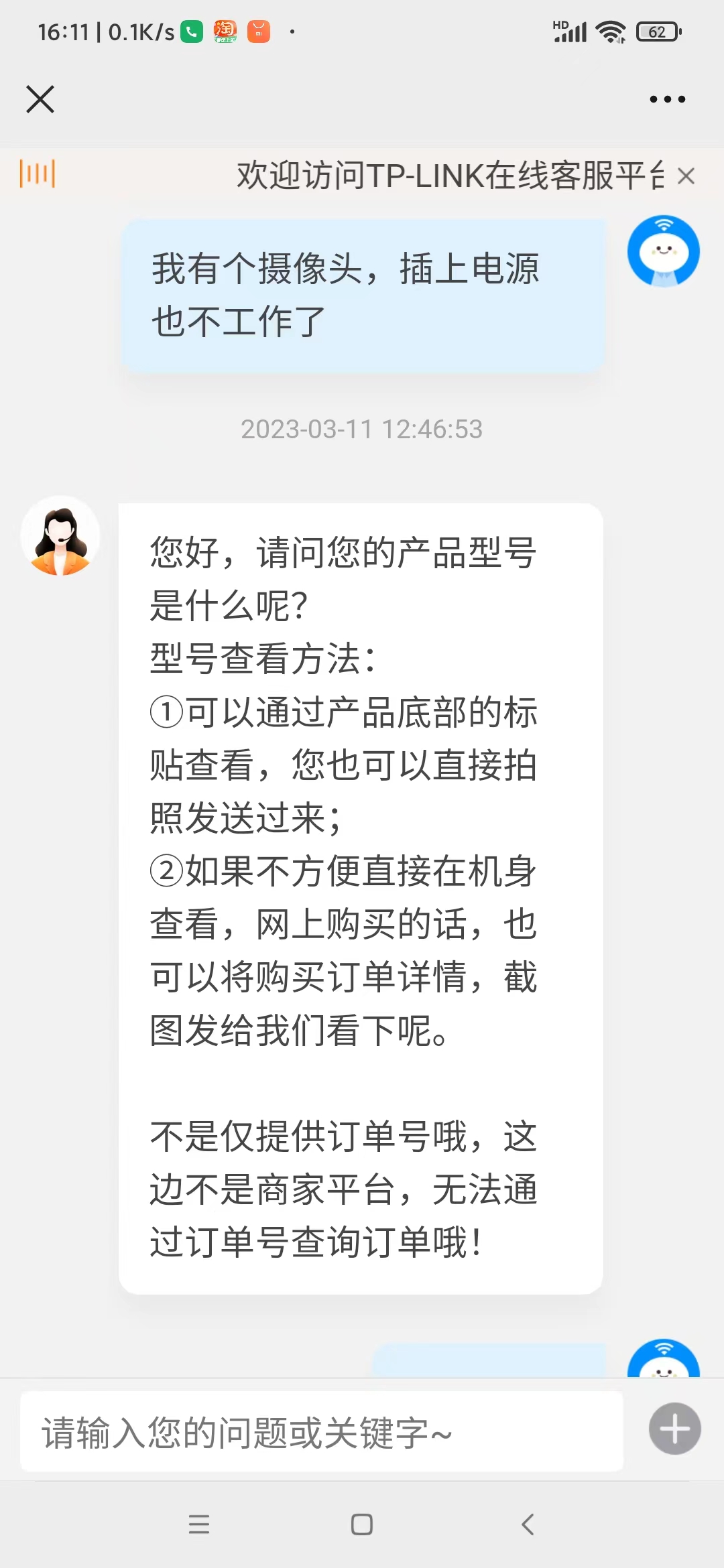Tap the TP-LINK robot avatar
This screenshot has height=1568, width=724.
[x=662, y=251]
